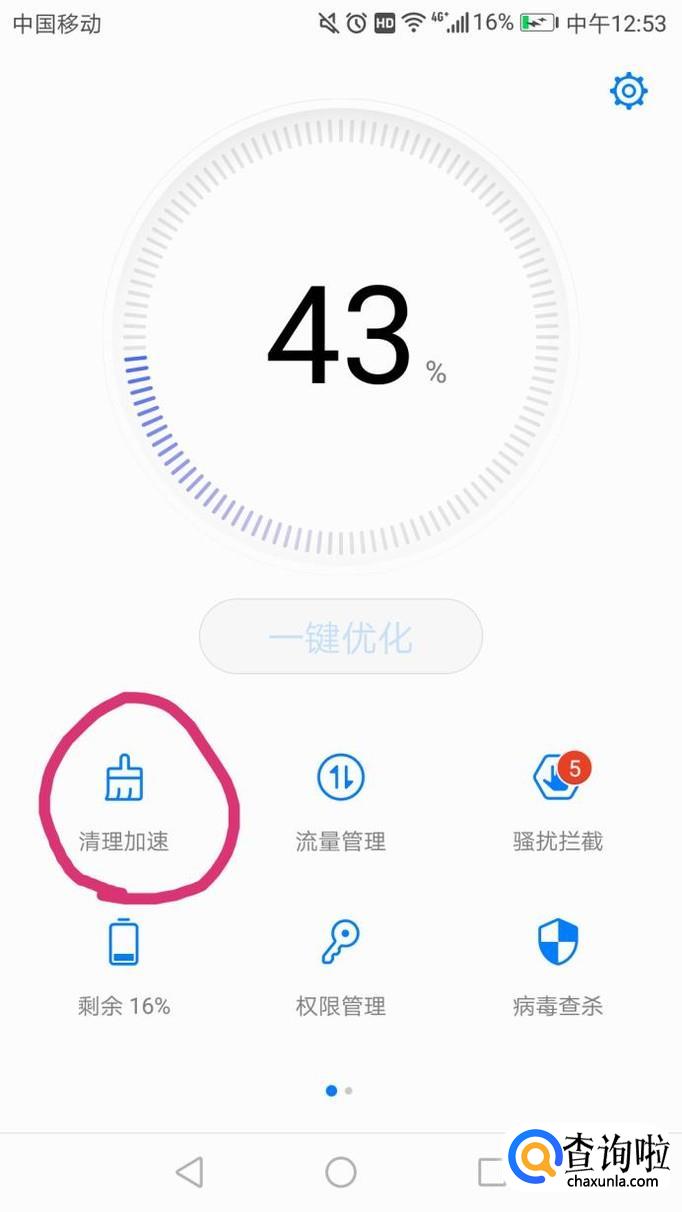Viewport: 682px width, 1212px height.
Task: Return to the home screen
Action: click(x=341, y=1172)
